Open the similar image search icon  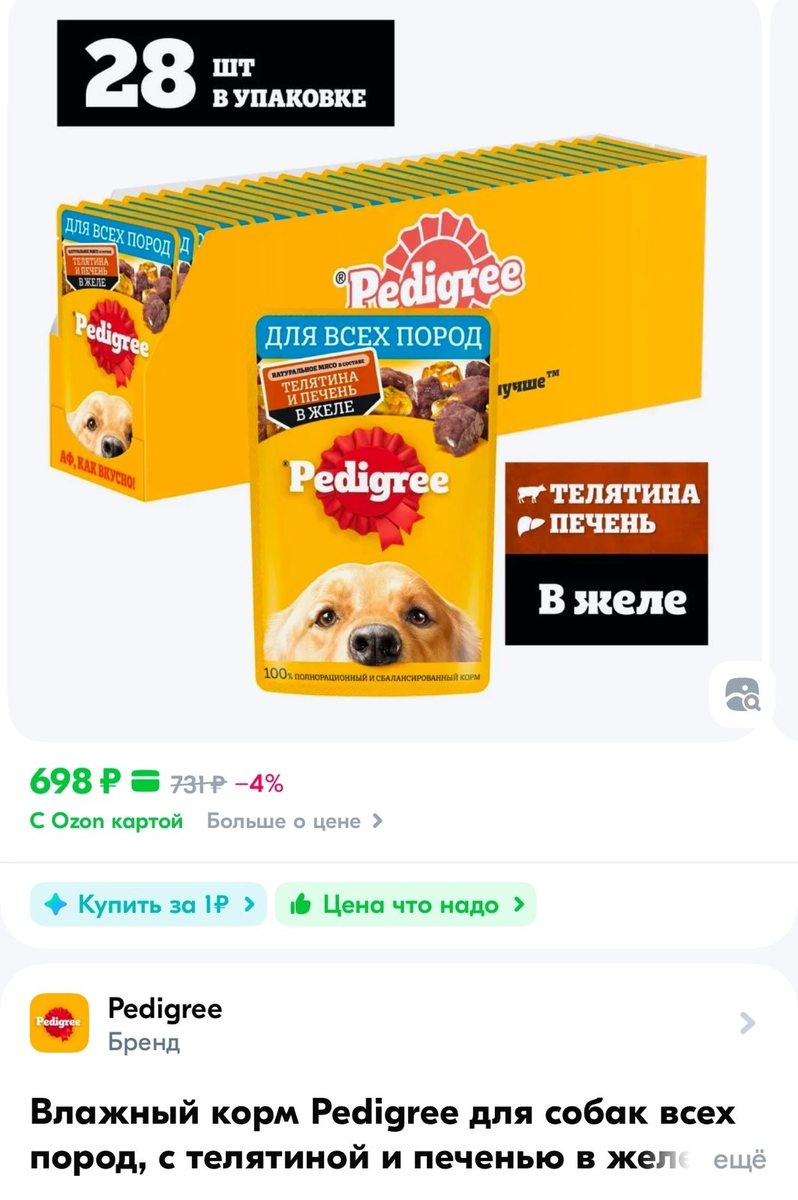[x=742, y=694]
